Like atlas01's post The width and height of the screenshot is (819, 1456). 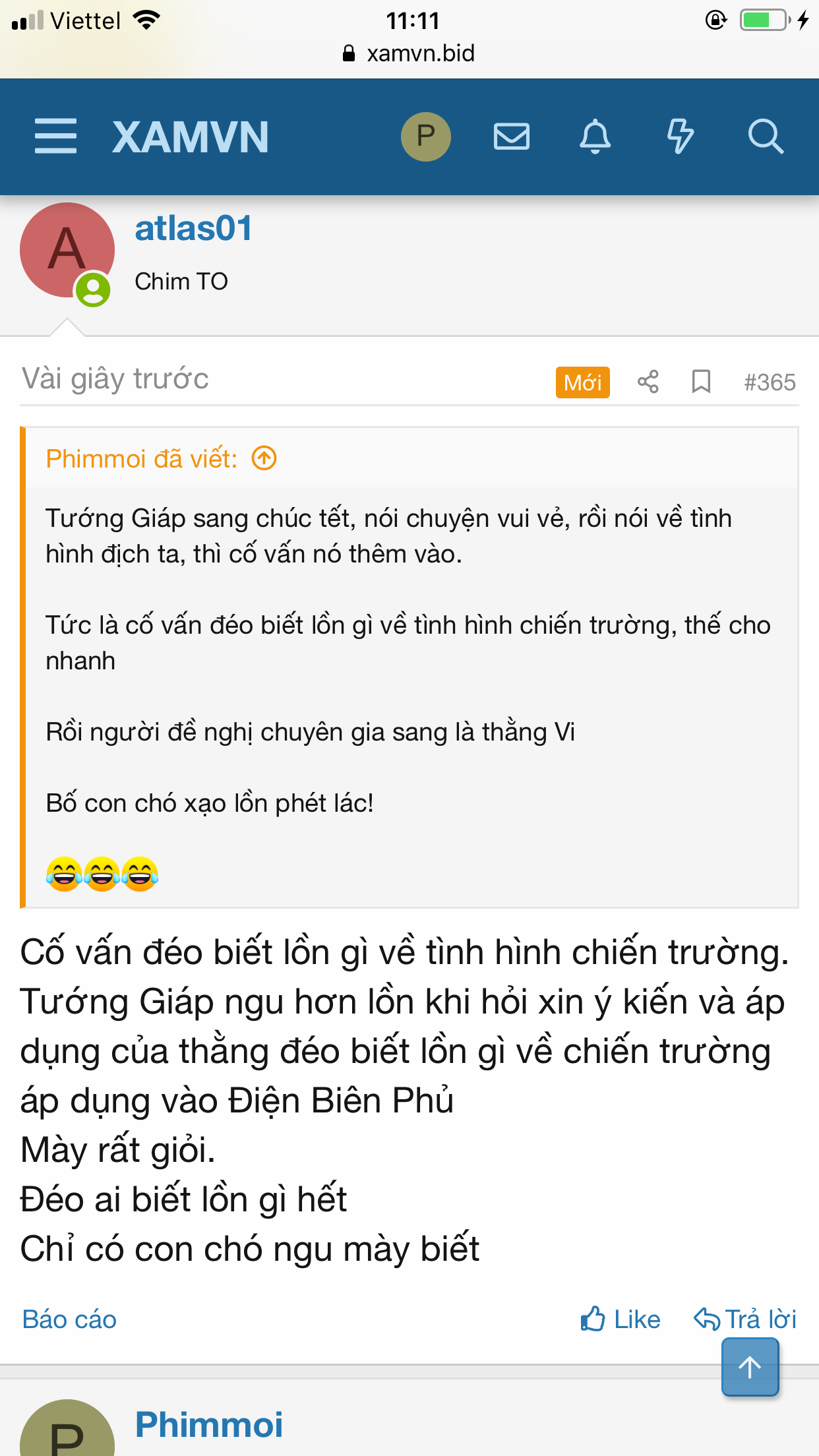point(621,1319)
